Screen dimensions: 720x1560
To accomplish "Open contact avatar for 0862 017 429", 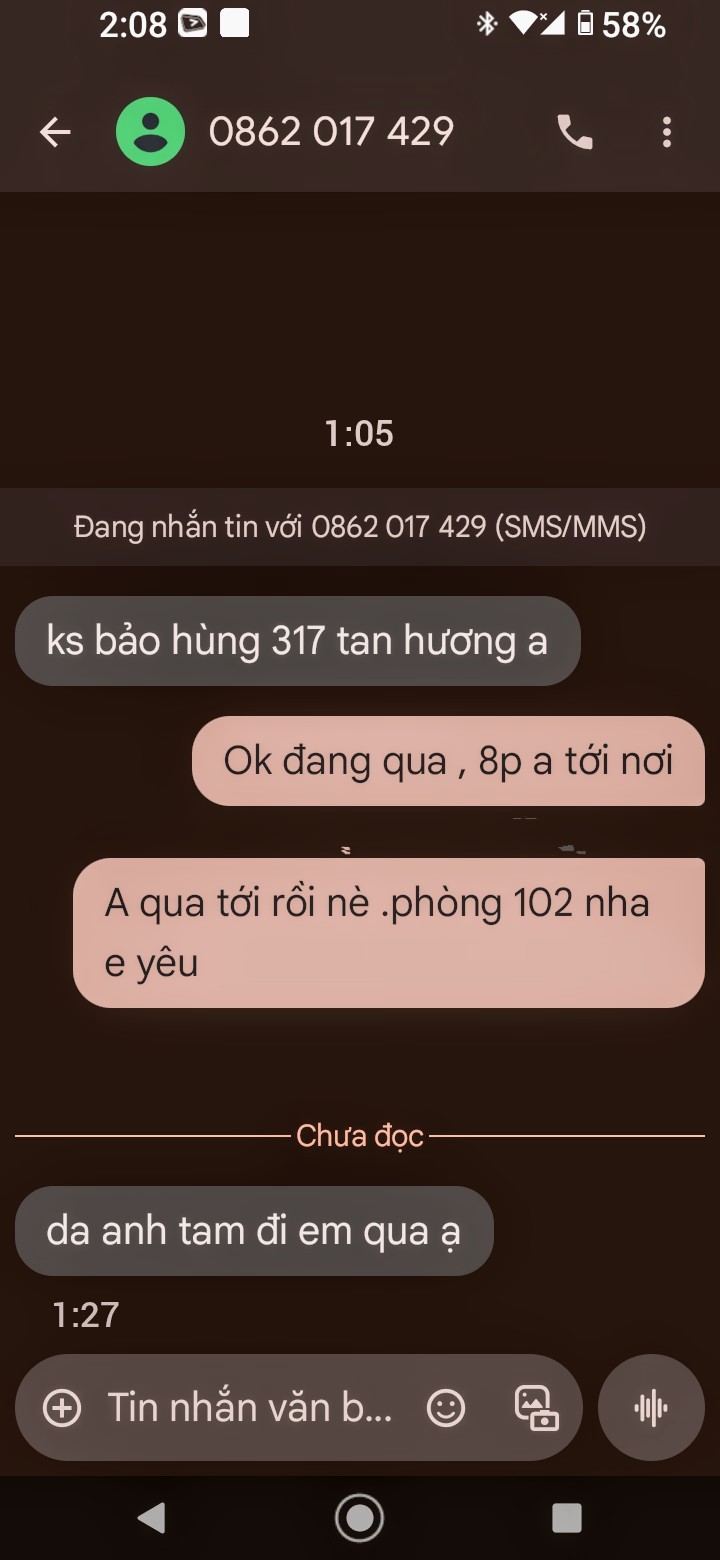I will (x=151, y=132).
